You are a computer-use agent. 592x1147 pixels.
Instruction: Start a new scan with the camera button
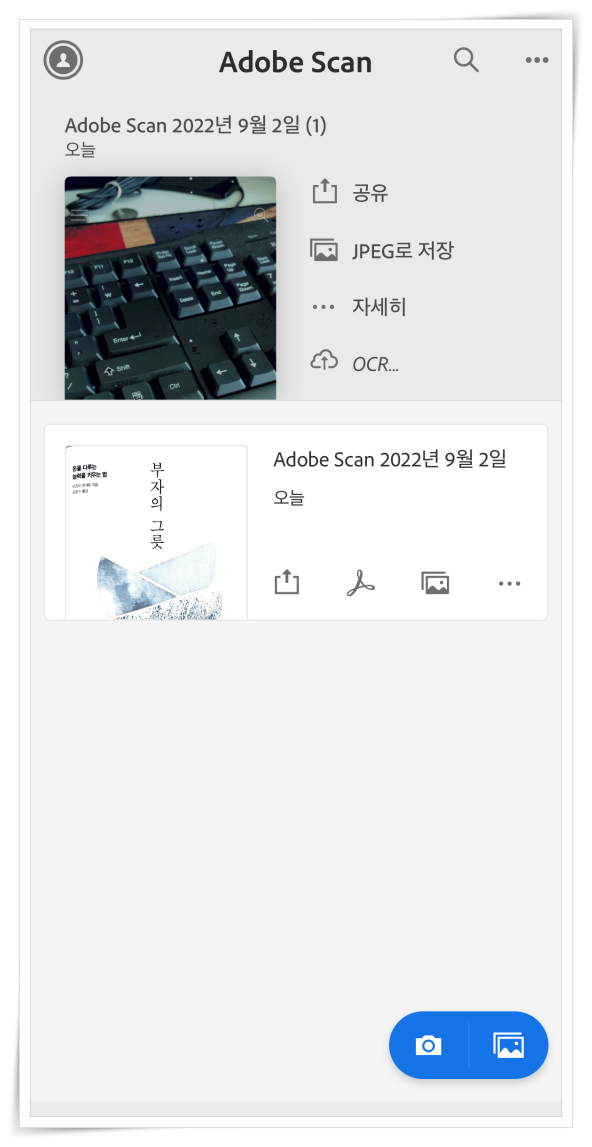click(x=429, y=1045)
